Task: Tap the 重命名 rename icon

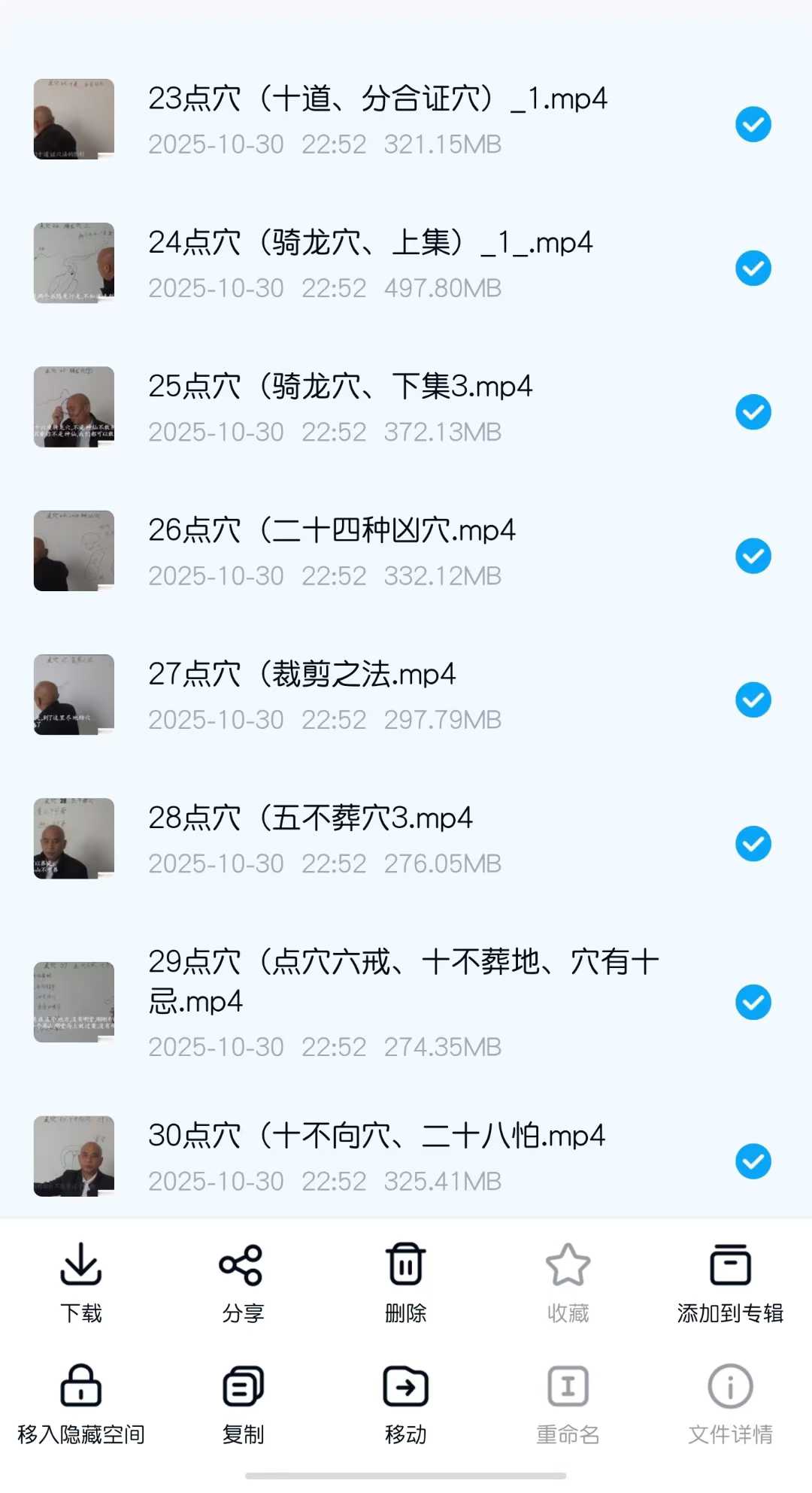Action: click(568, 1388)
